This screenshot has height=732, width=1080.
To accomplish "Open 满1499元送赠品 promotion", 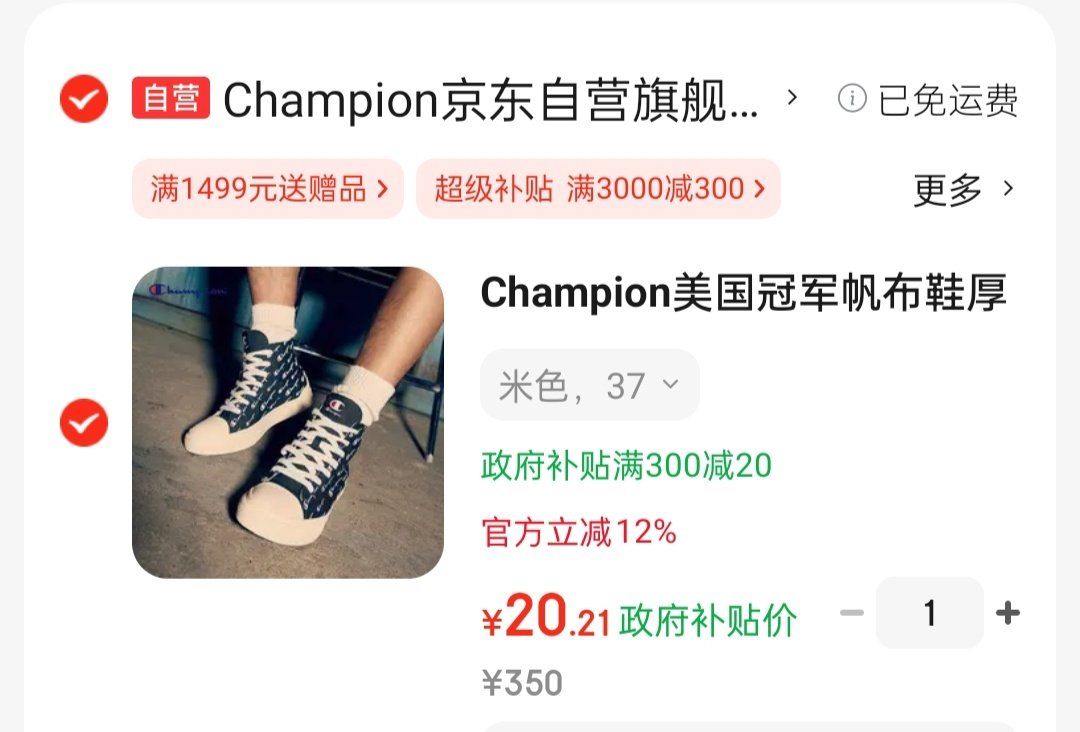I will click(x=268, y=188).
